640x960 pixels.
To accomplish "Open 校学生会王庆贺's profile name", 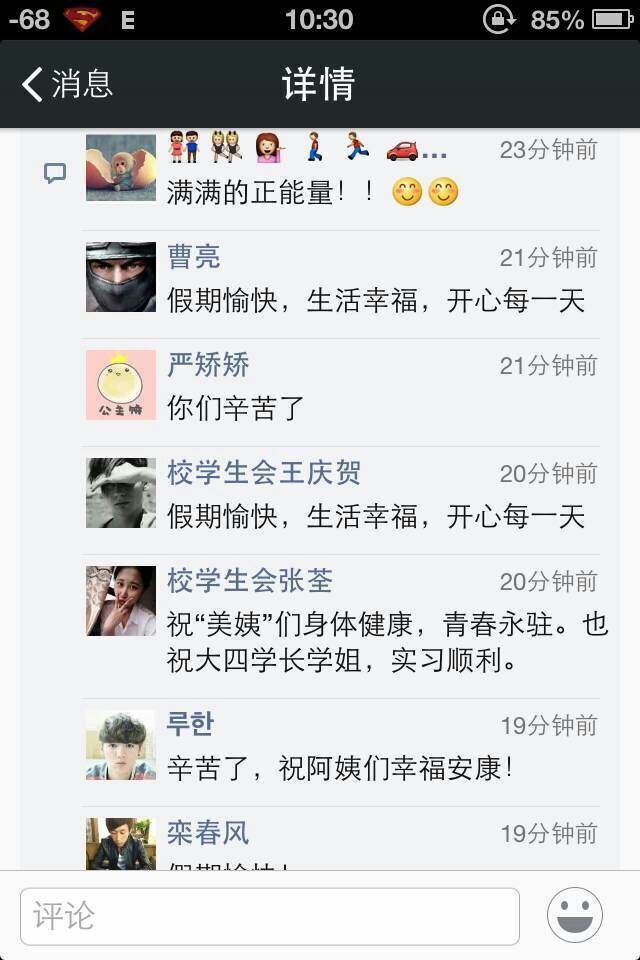I will pos(264,473).
